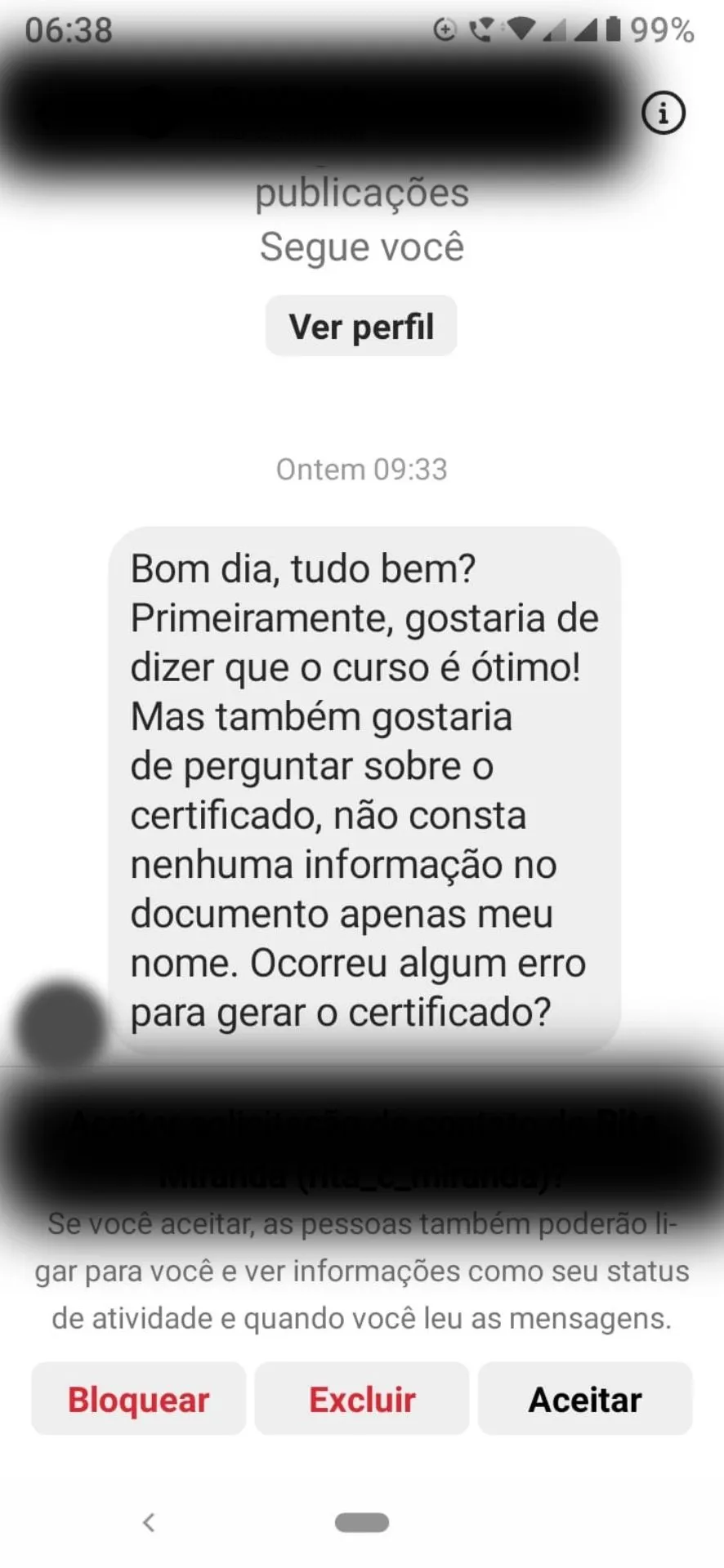Open the conversation info icon

click(663, 113)
